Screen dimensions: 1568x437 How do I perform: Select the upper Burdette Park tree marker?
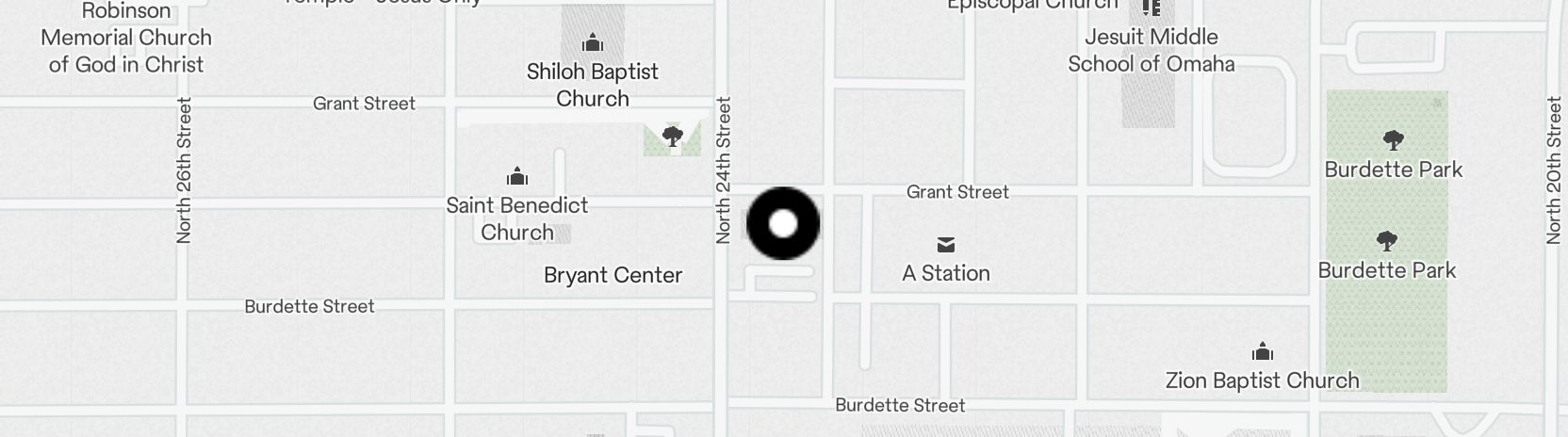(x=1393, y=141)
